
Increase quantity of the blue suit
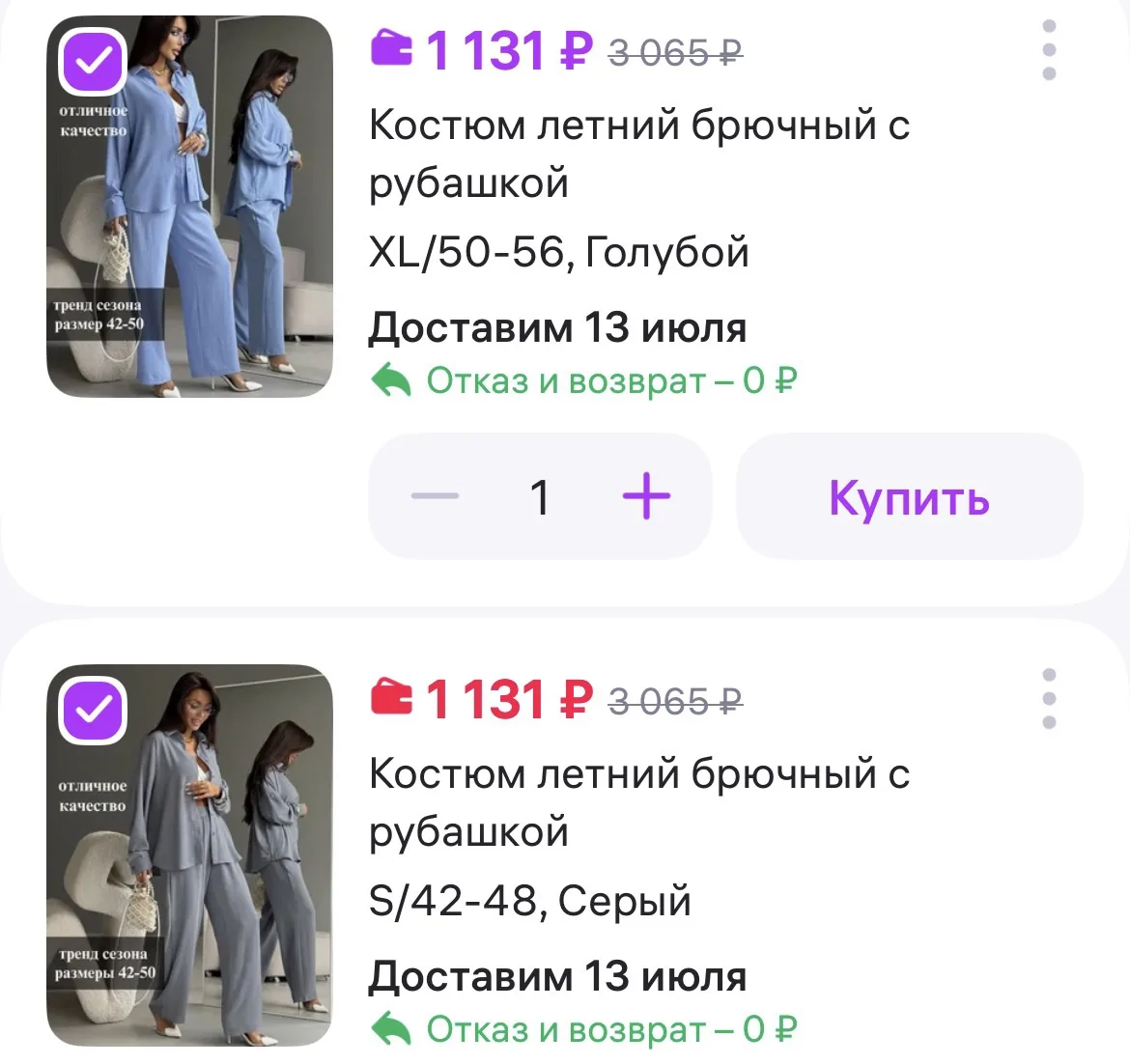click(x=646, y=496)
